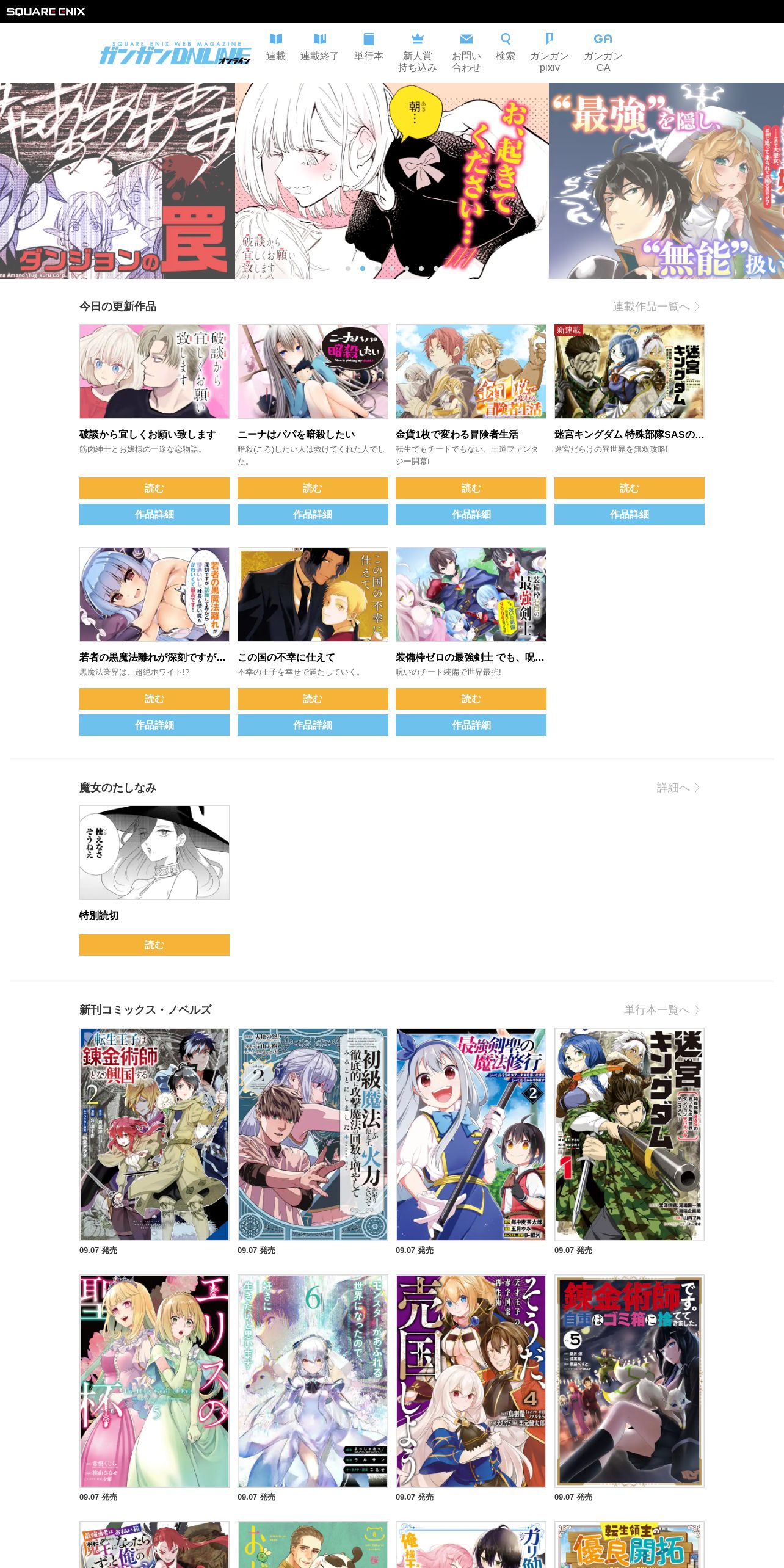View 作品詳細 for 迷宮キングダム
The height and width of the screenshot is (1568, 784).
pyautogui.click(x=630, y=514)
